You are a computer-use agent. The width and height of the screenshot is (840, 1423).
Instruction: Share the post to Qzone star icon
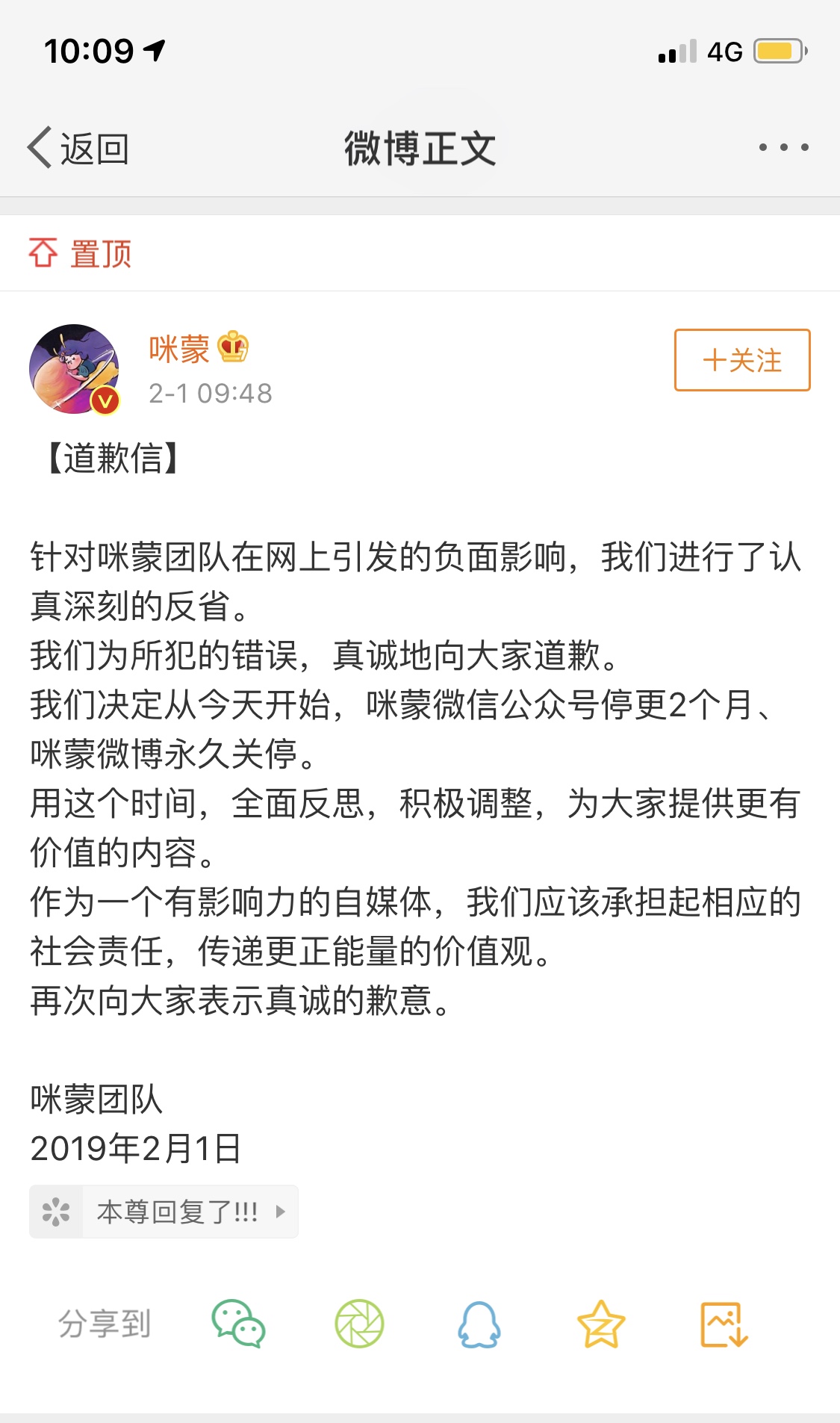tap(601, 1324)
